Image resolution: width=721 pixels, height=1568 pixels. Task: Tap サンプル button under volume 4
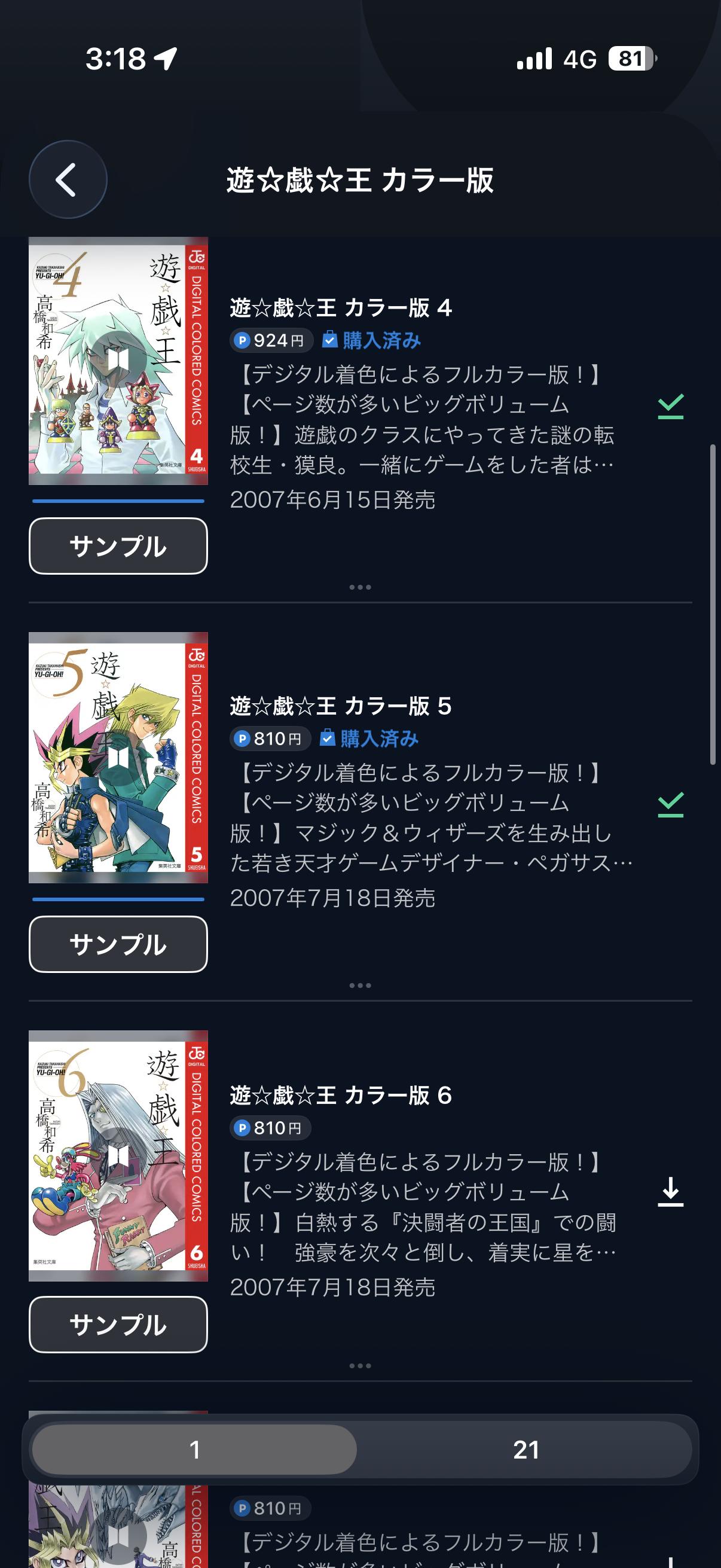click(118, 546)
